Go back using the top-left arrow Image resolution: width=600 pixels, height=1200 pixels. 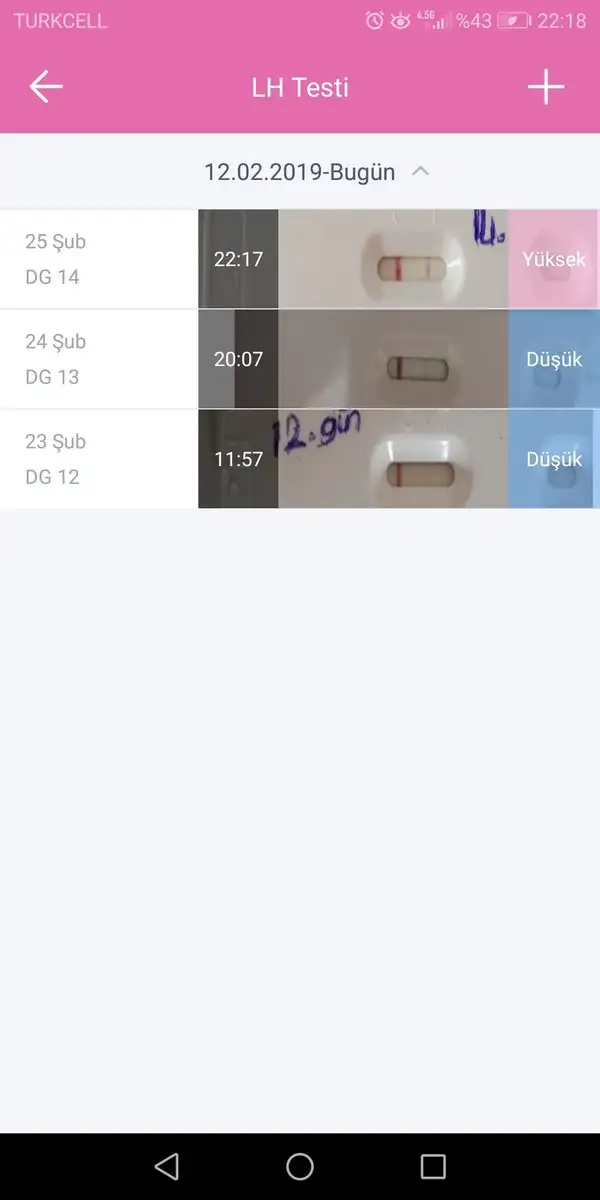(46, 87)
